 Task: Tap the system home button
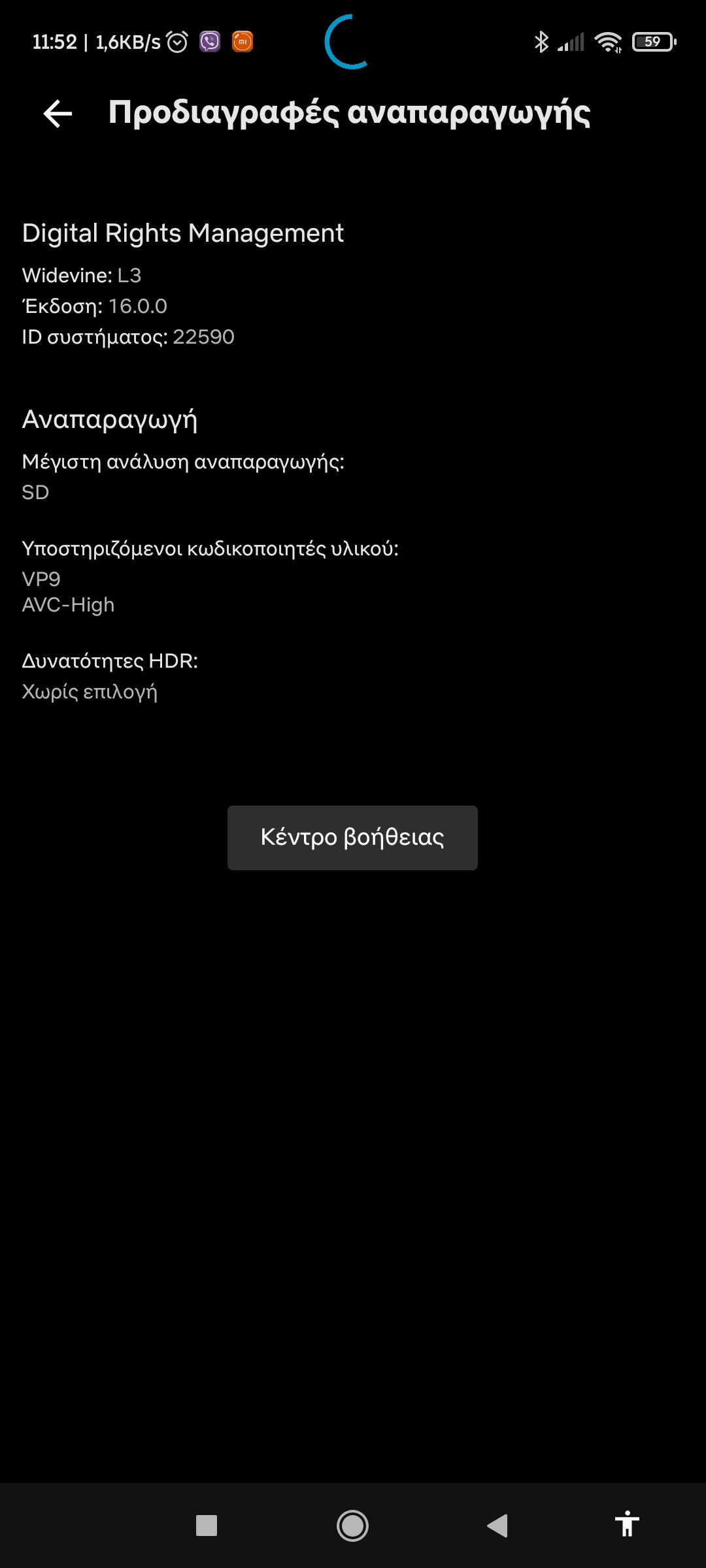tap(352, 1526)
